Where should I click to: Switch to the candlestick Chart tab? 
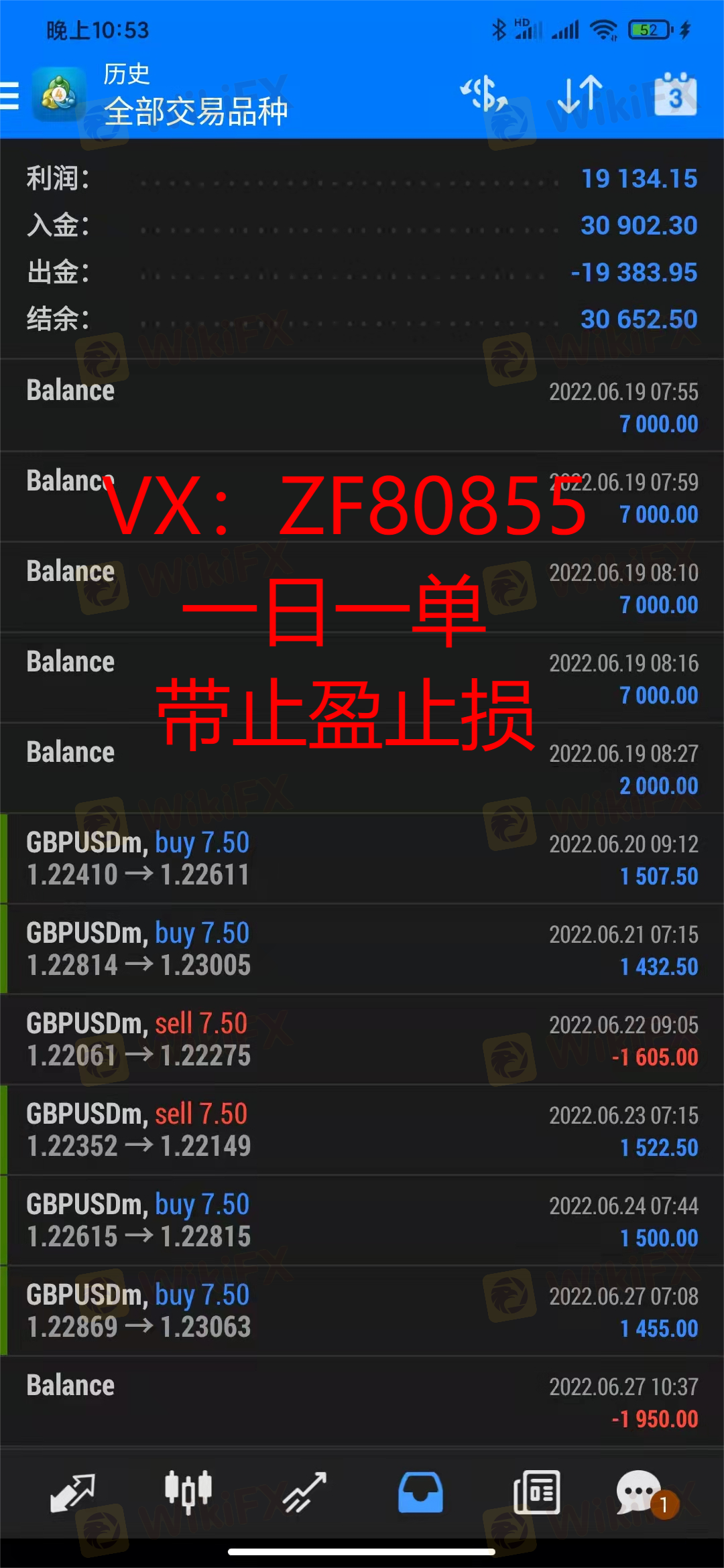click(x=188, y=1493)
